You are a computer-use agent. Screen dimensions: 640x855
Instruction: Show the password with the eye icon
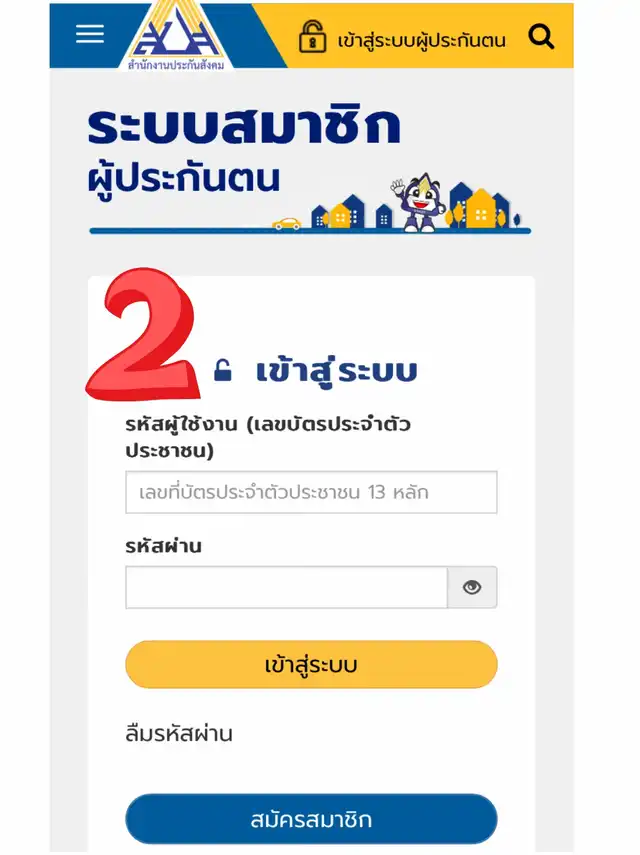472,587
